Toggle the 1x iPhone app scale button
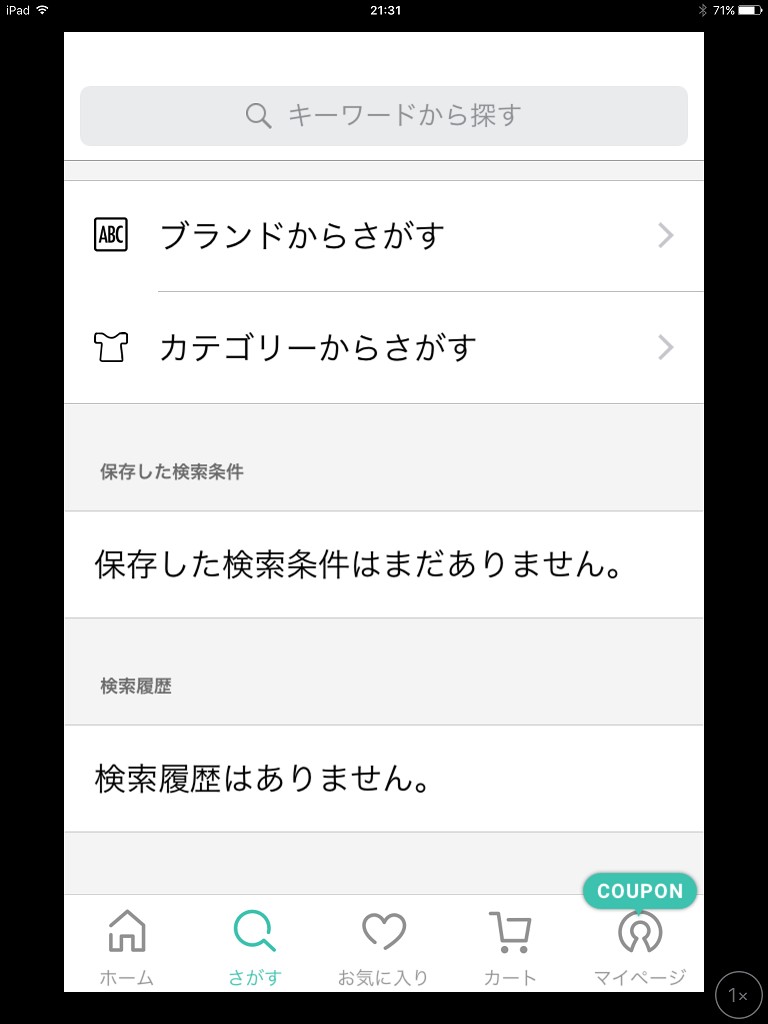 point(738,995)
